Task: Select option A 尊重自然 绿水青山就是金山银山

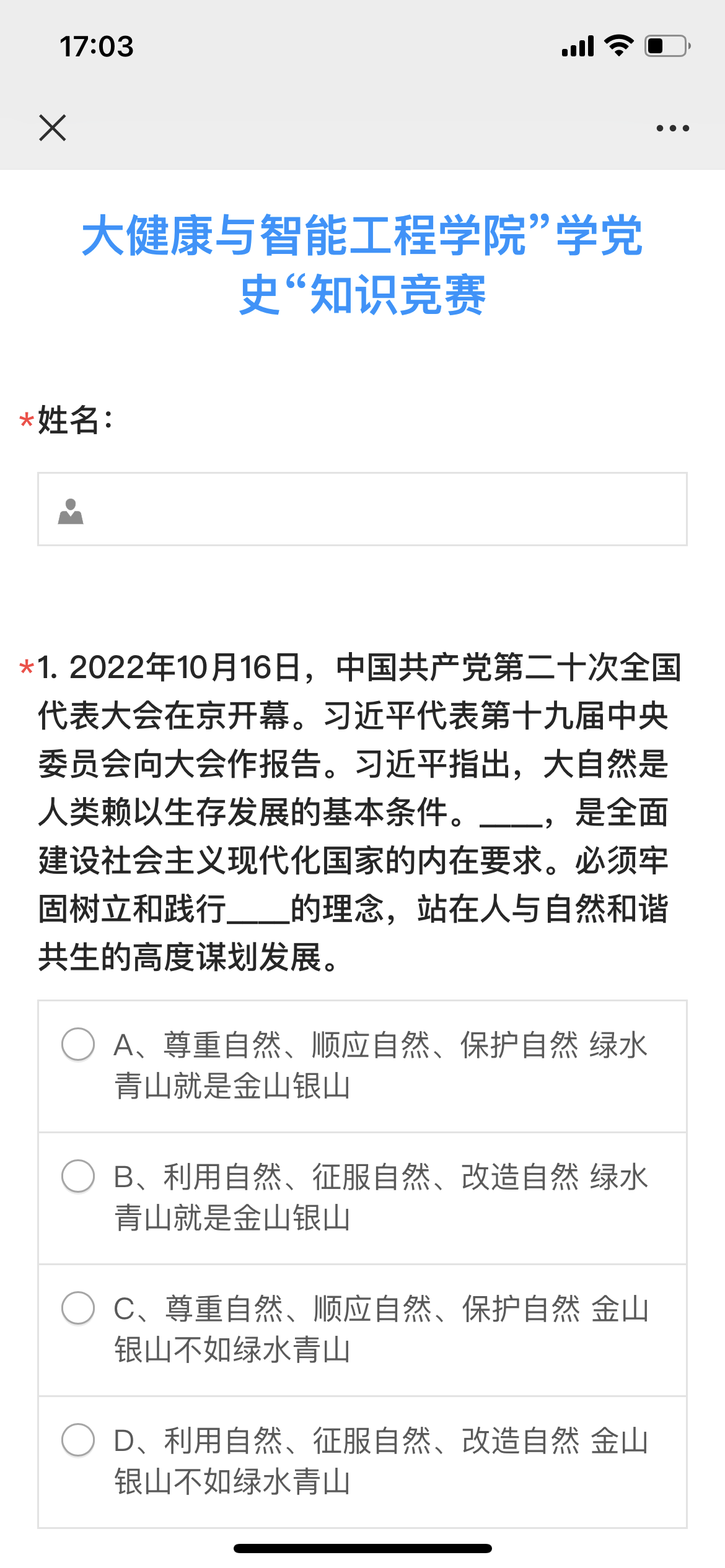Action: point(78,1045)
